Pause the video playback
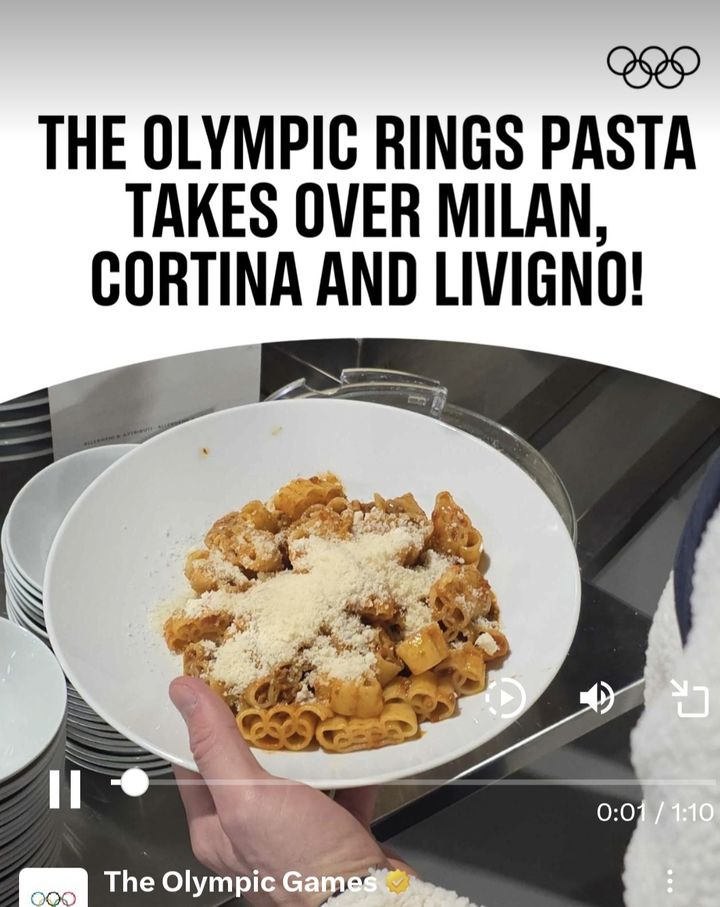 pos(65,789)
